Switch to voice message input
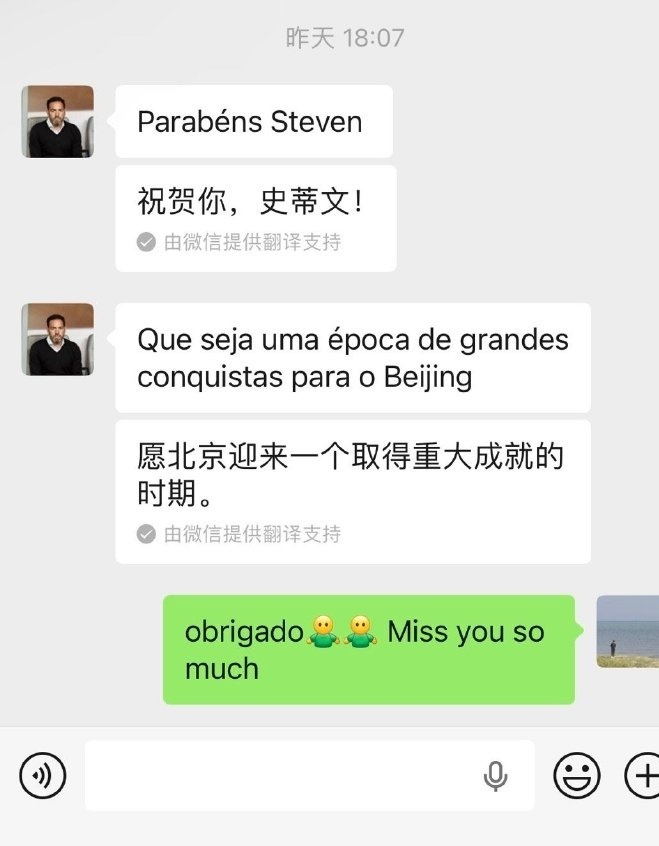 pos(43,775)
